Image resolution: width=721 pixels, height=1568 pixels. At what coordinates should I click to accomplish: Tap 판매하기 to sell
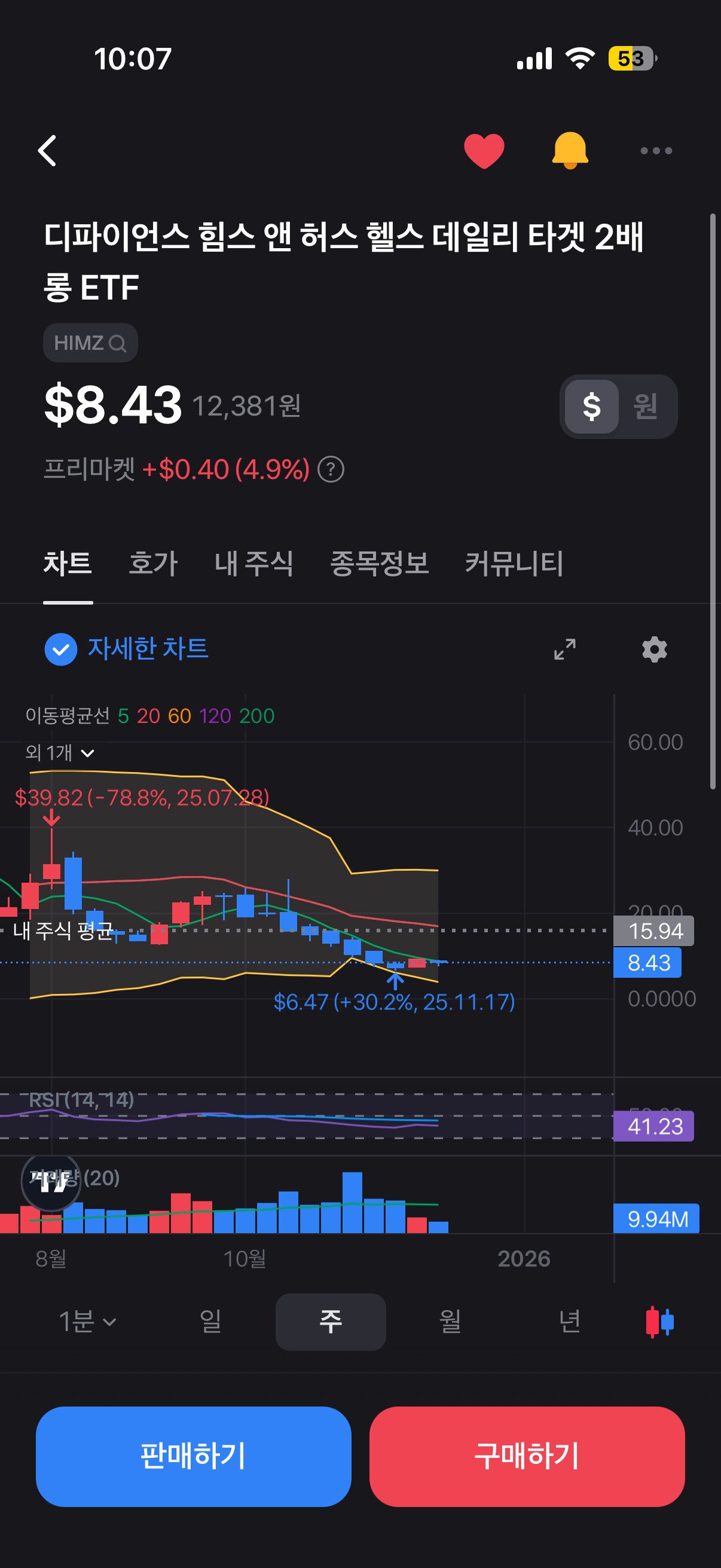point(194,1456)
